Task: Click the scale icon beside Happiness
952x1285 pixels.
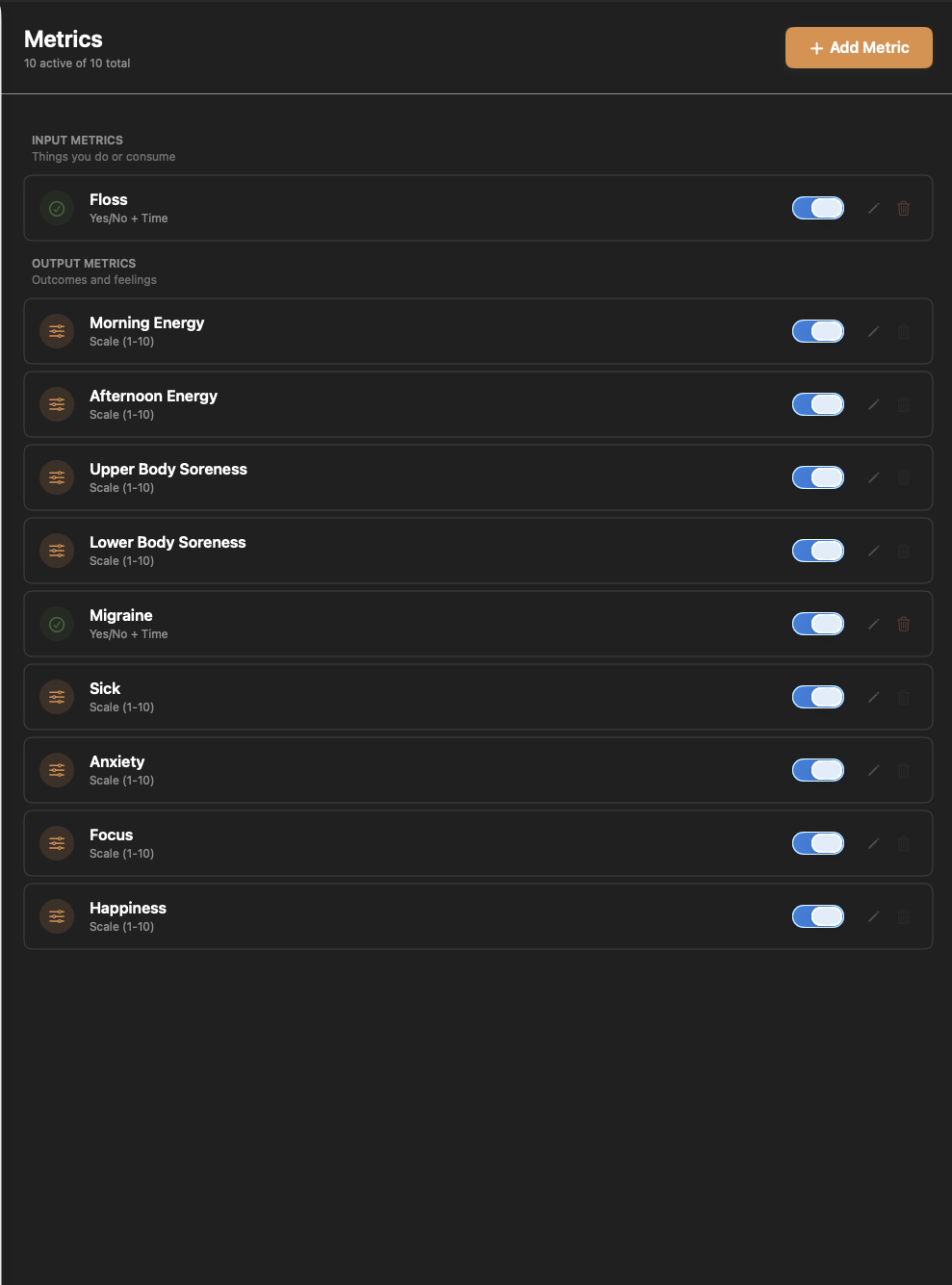Action: click(56, 915)
